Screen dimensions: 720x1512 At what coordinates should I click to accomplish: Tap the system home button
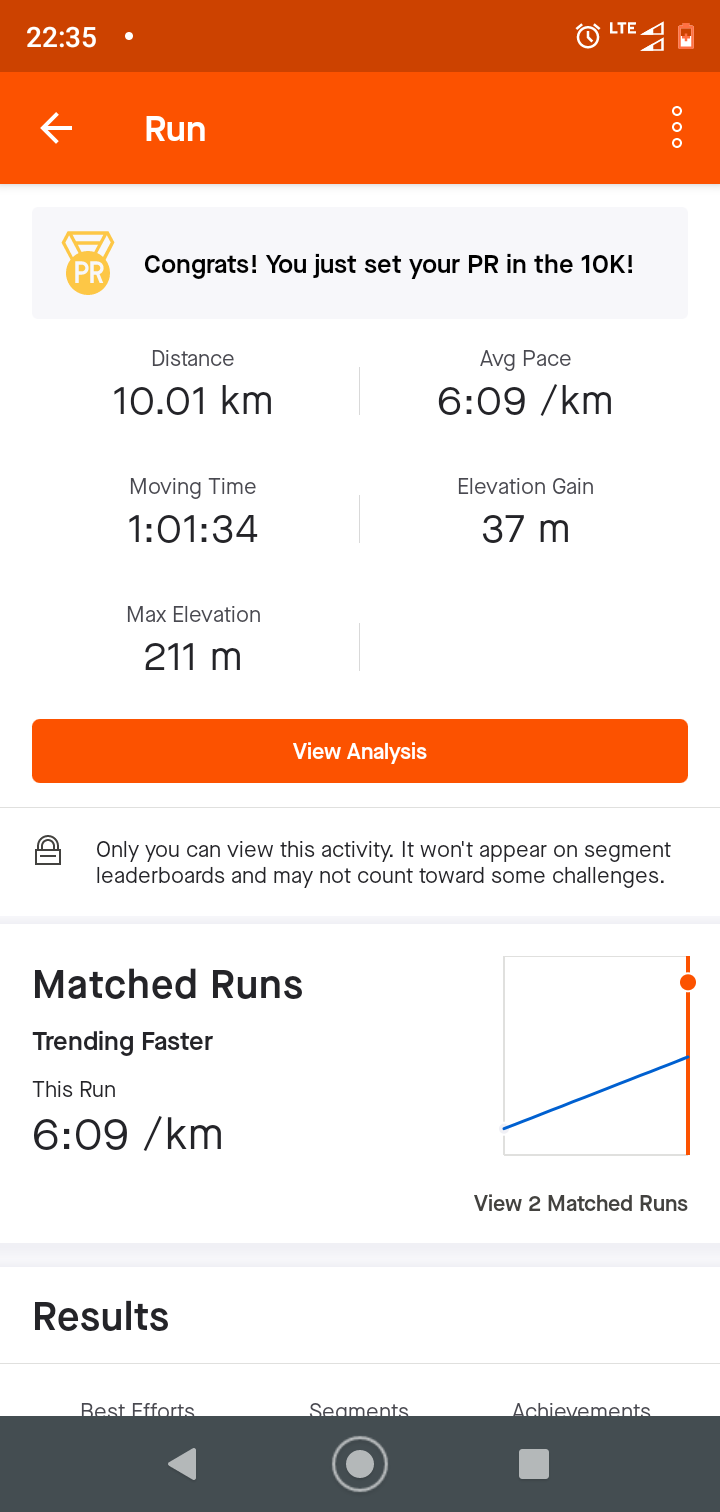point(360,1464)
